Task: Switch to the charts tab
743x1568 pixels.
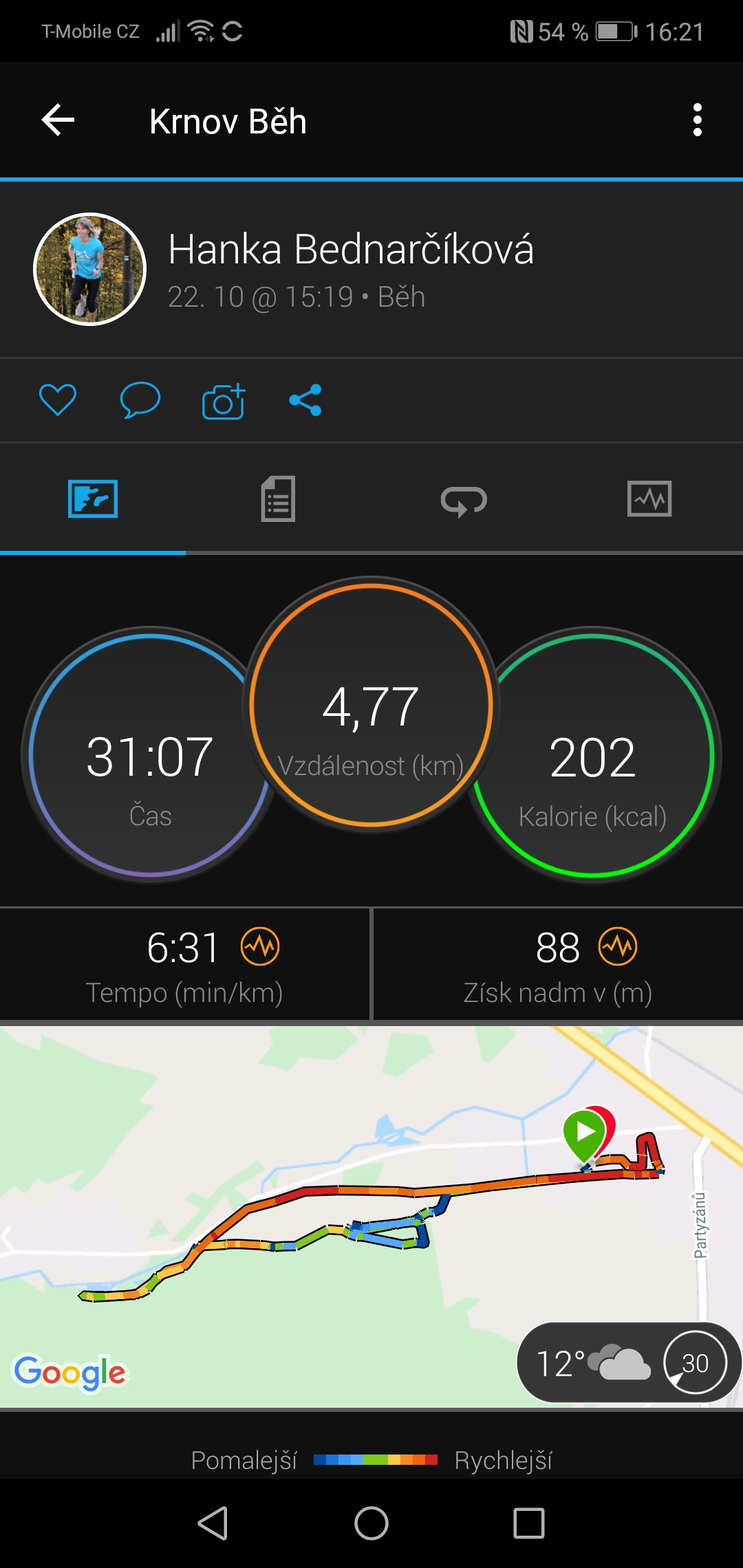Action: pyautogui.click(x=649, y=499)
